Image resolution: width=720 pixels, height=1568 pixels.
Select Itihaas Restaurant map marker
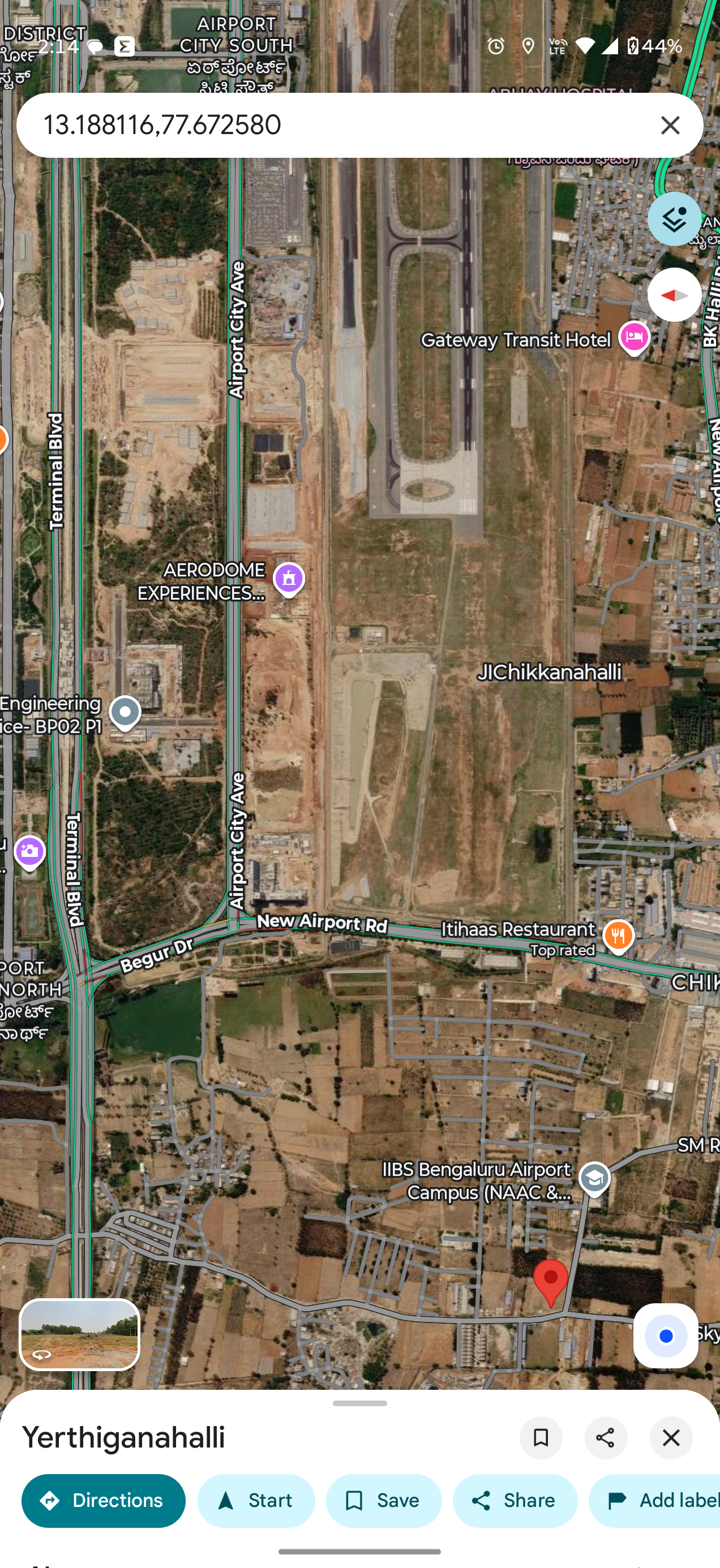tap(618, 937)
